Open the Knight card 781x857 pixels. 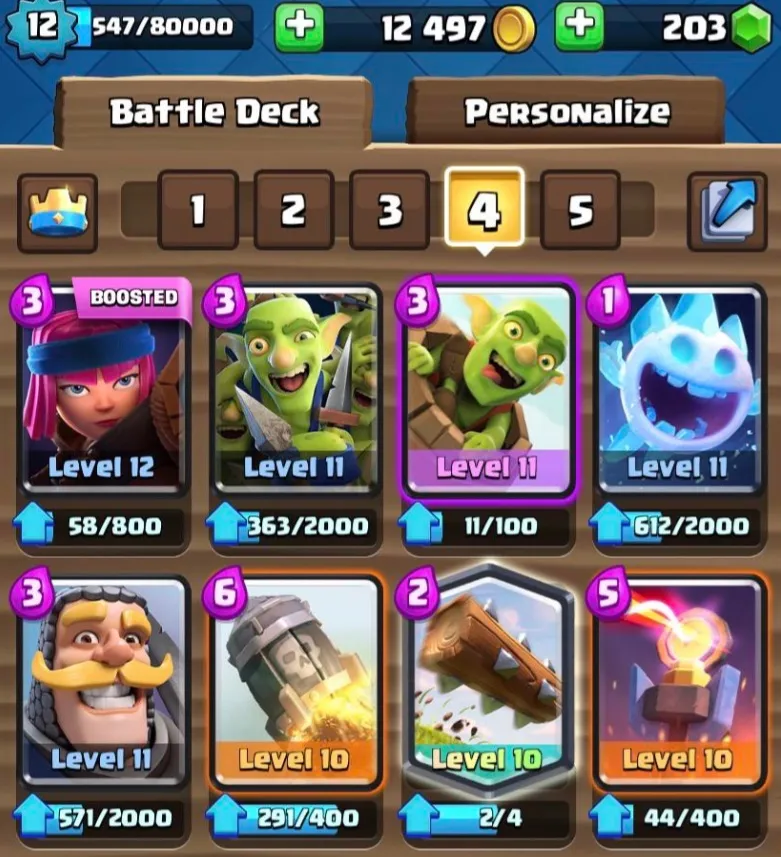[x=102, y=682]
